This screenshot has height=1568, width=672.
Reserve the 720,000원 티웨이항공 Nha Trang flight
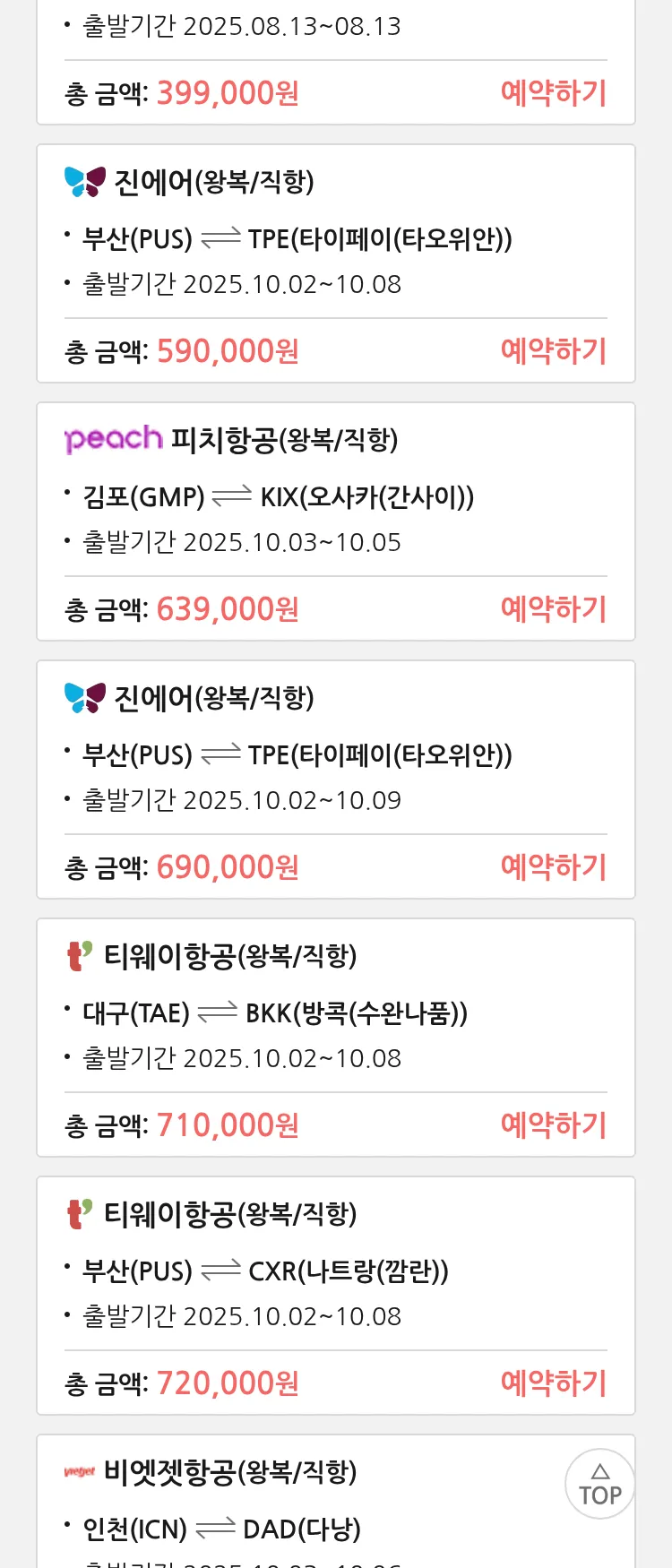(x=553, y=1383)
